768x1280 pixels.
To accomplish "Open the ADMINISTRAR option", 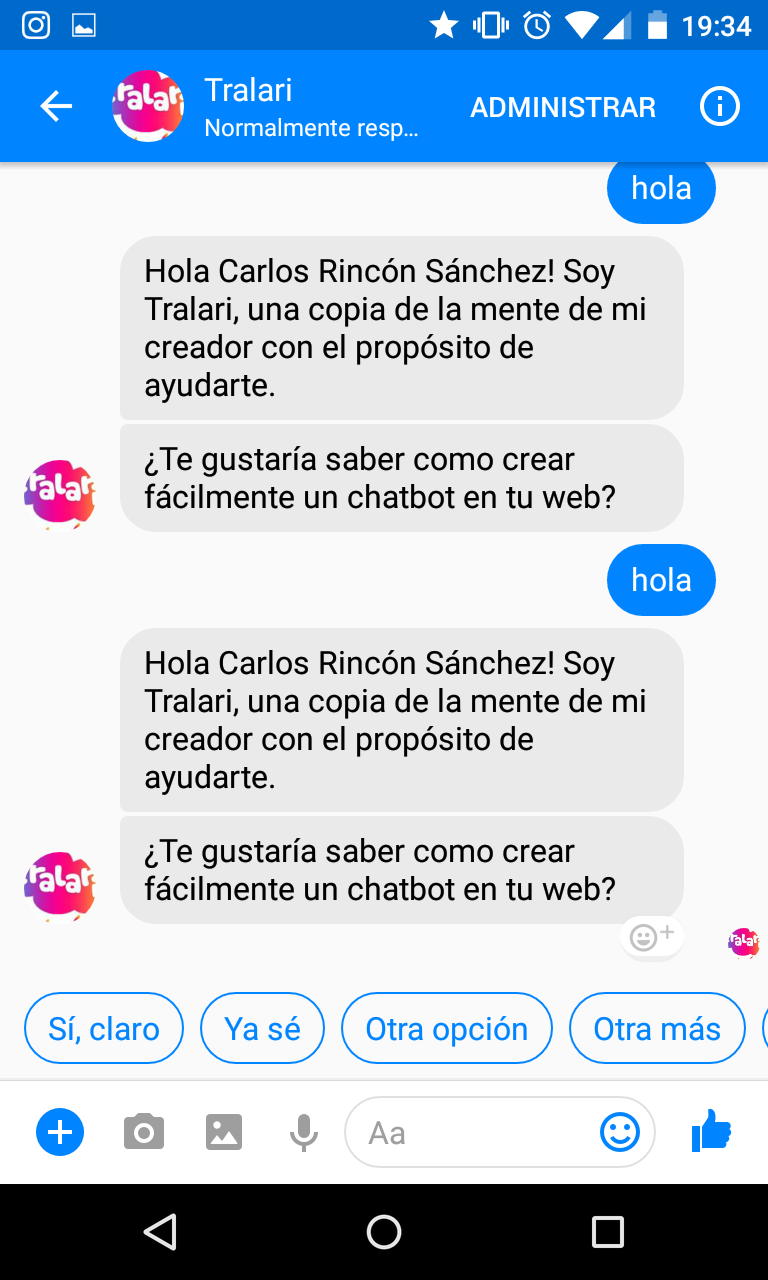I will [x=563, y=107].
